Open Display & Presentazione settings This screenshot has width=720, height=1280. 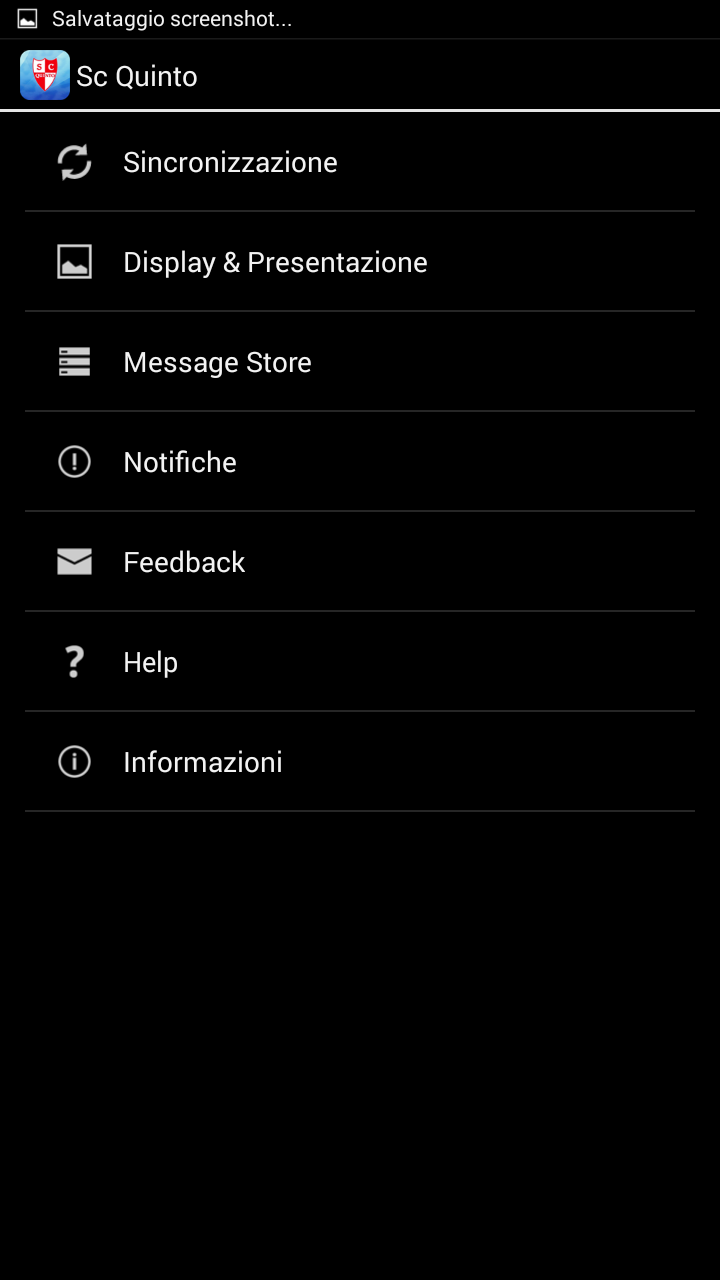(x=360, y=262)
